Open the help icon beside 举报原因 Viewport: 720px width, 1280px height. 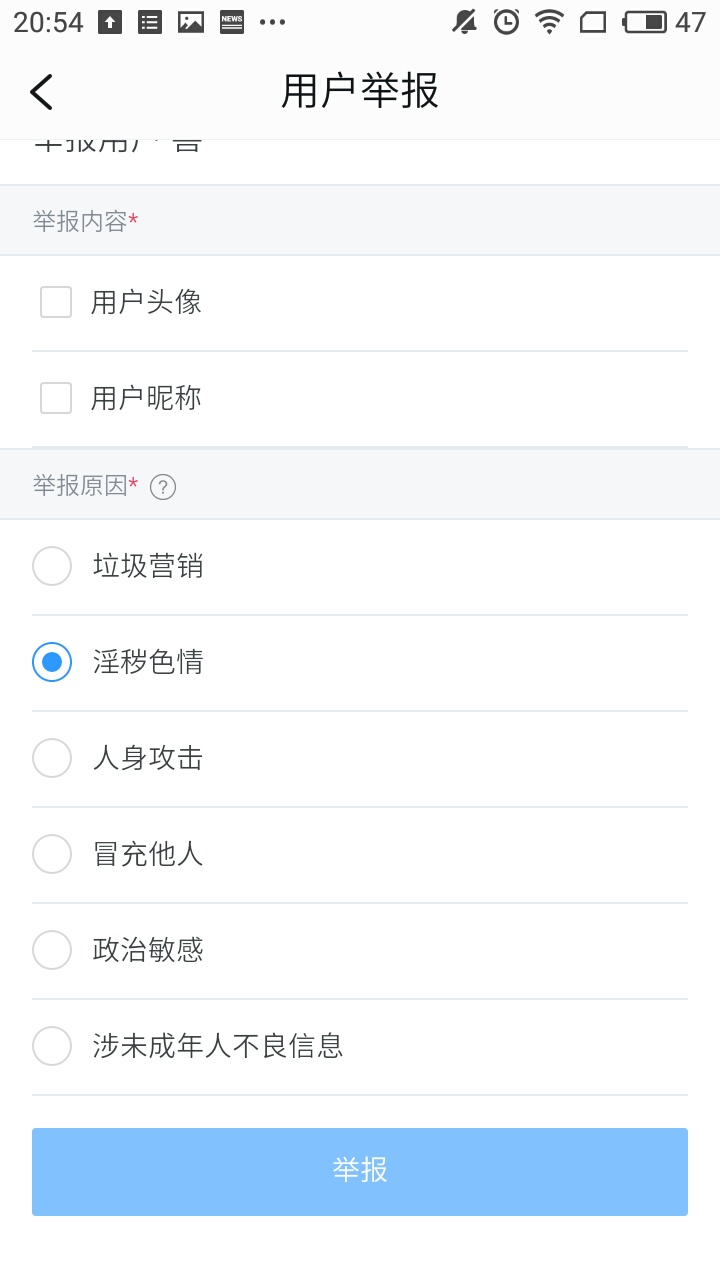point(163,487)
